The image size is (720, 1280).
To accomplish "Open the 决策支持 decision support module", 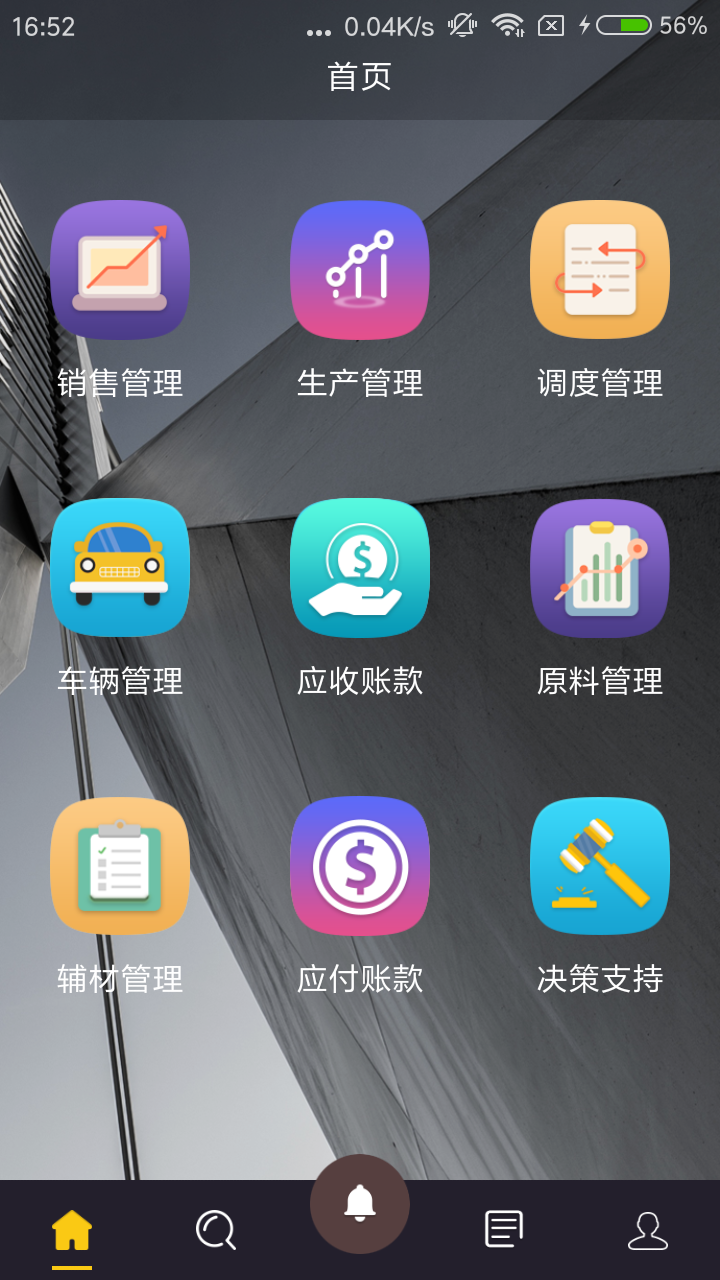I will pos(600,866).
